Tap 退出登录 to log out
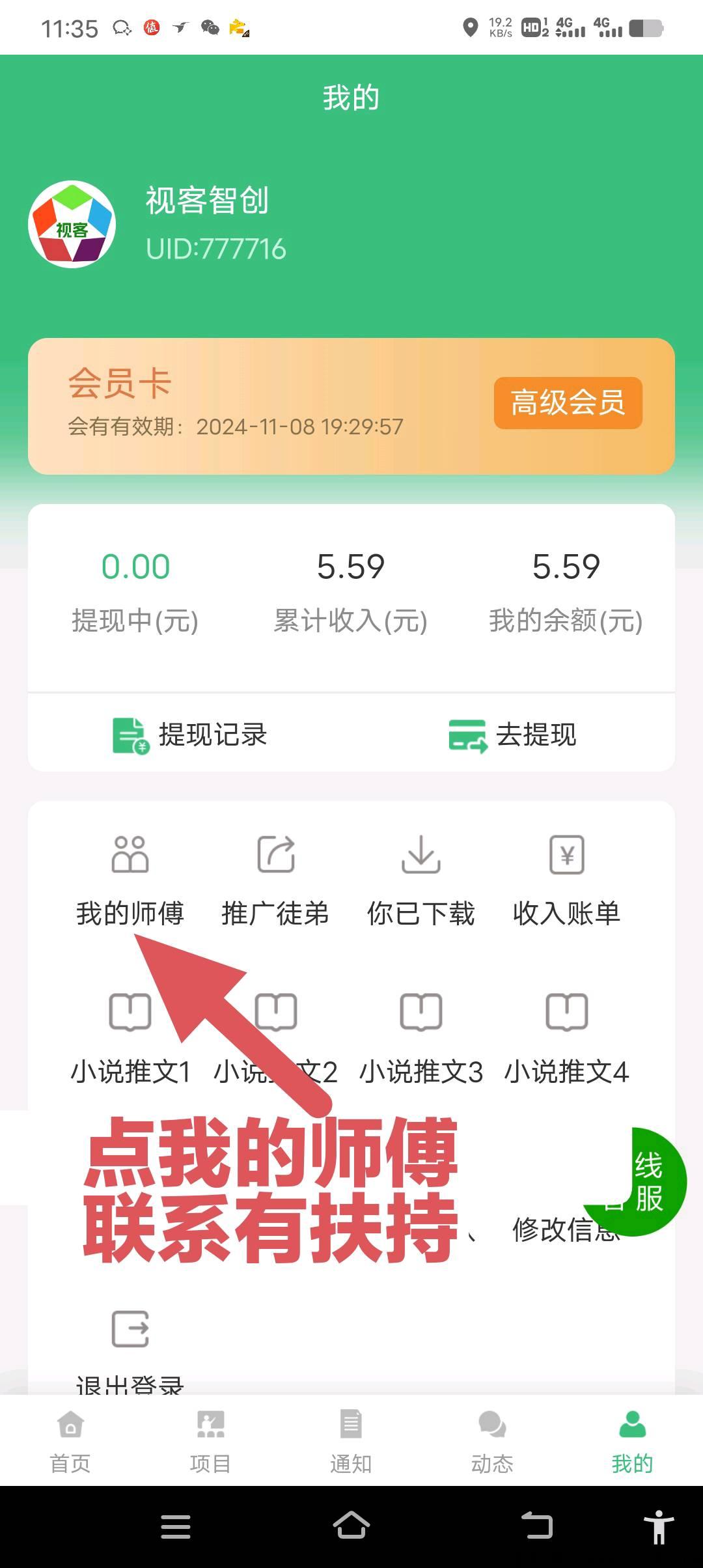The height and width of the screenshot is (1568, 703). [130, 1352]
